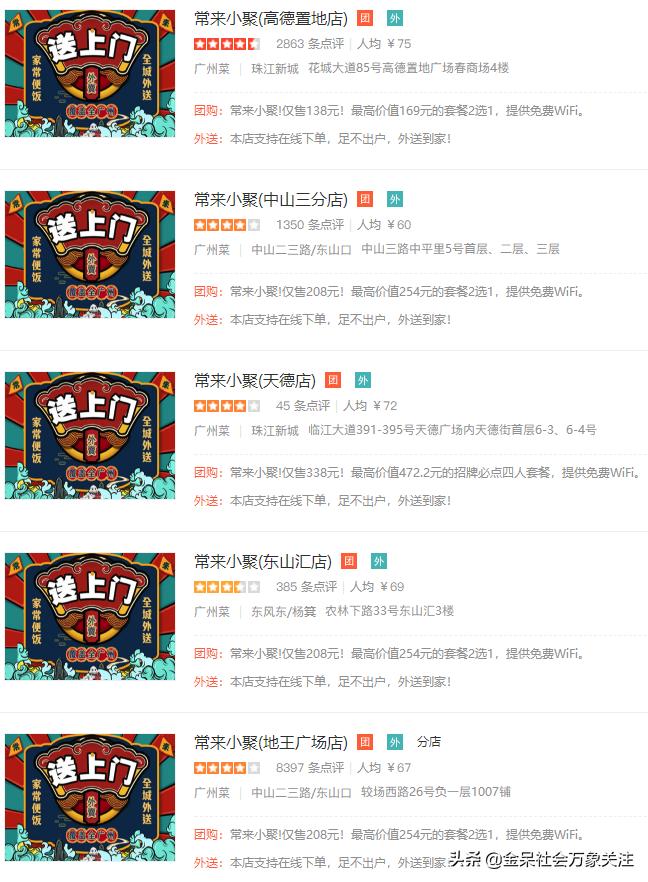Open 常来小聚(中山三分店) shop page
The image size is (648, 882).
coord(270,200)
